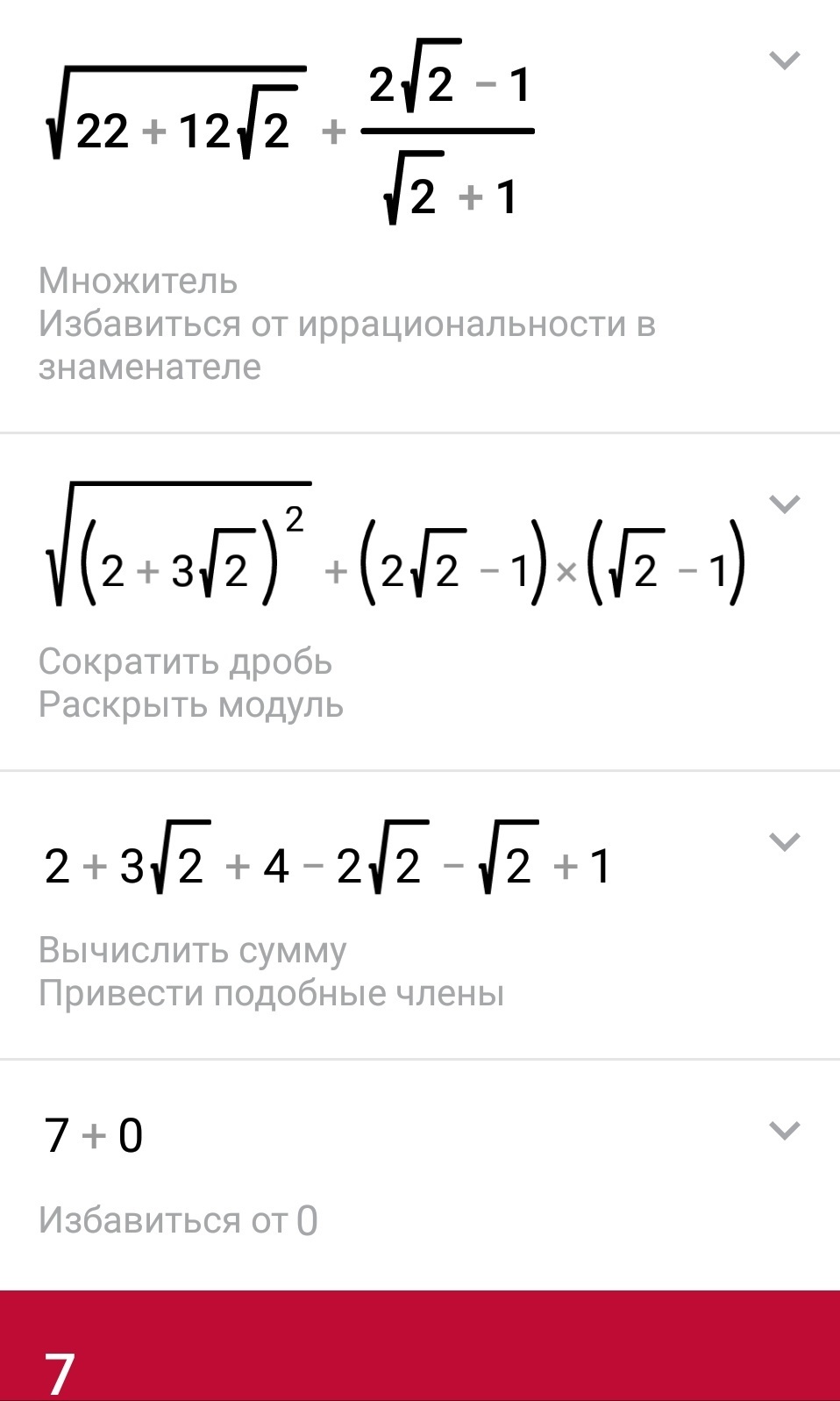Viewport: 840px width, 1401px height.
Task: Expand the 'Сократить дробь' step chevron
Action: click(x=784, y=504)
